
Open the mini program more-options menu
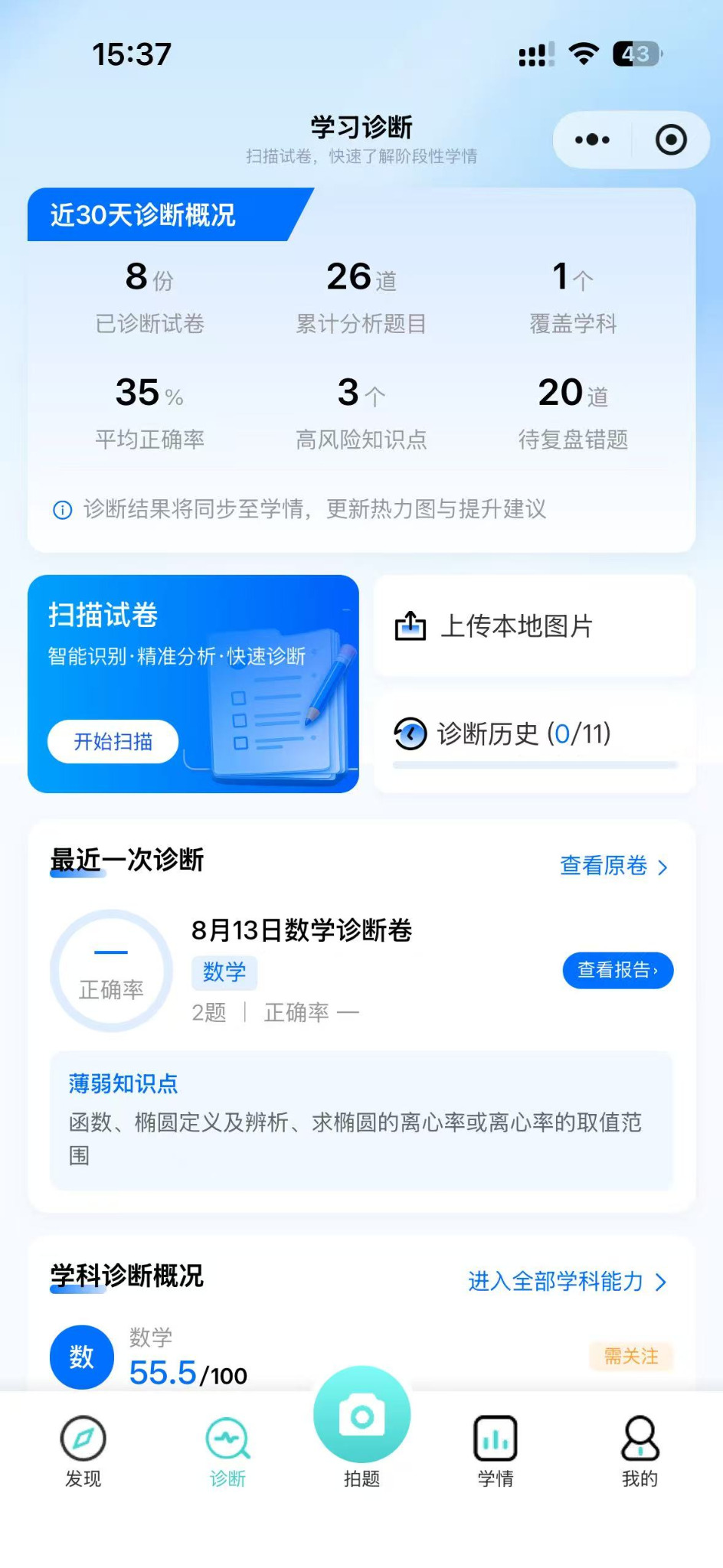pos(592,140)
